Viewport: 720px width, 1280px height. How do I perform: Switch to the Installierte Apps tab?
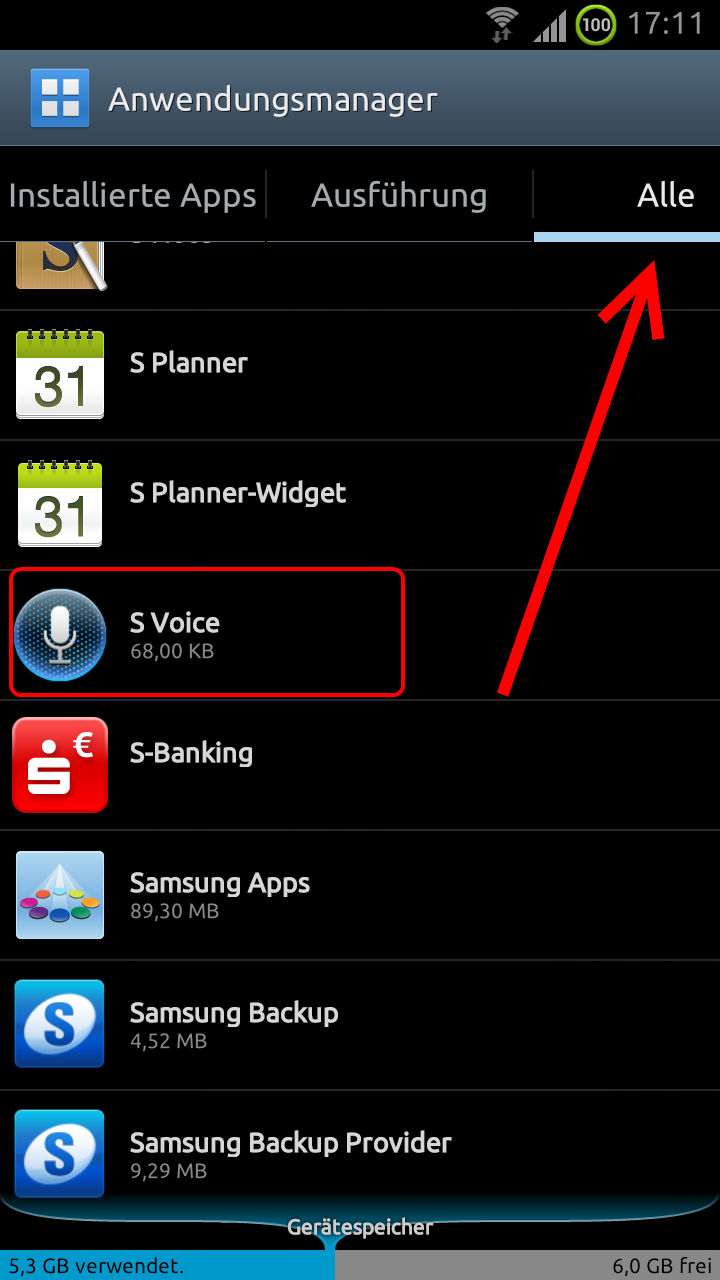133,195
